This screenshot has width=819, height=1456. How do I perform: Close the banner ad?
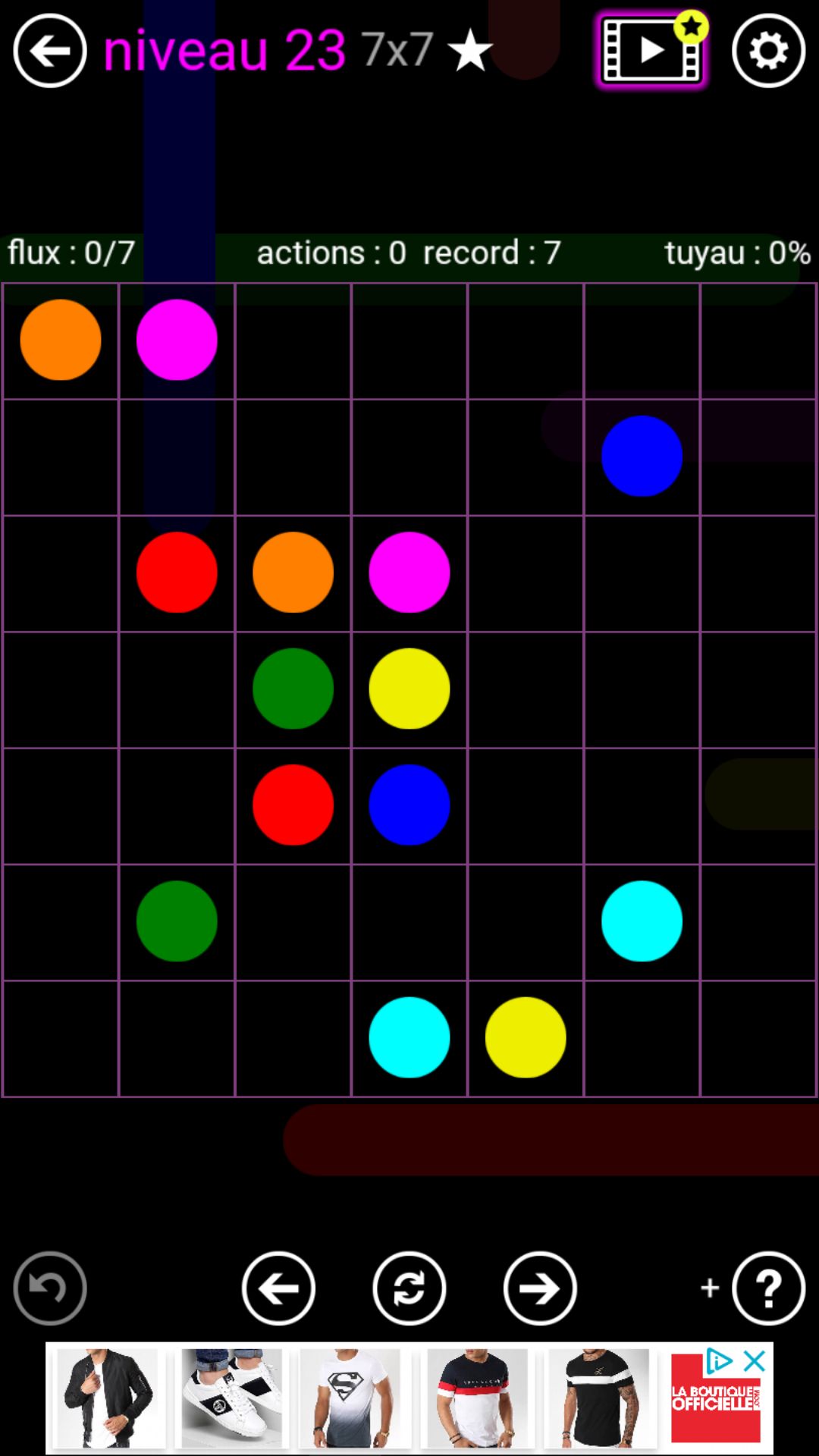[755, 1361]
